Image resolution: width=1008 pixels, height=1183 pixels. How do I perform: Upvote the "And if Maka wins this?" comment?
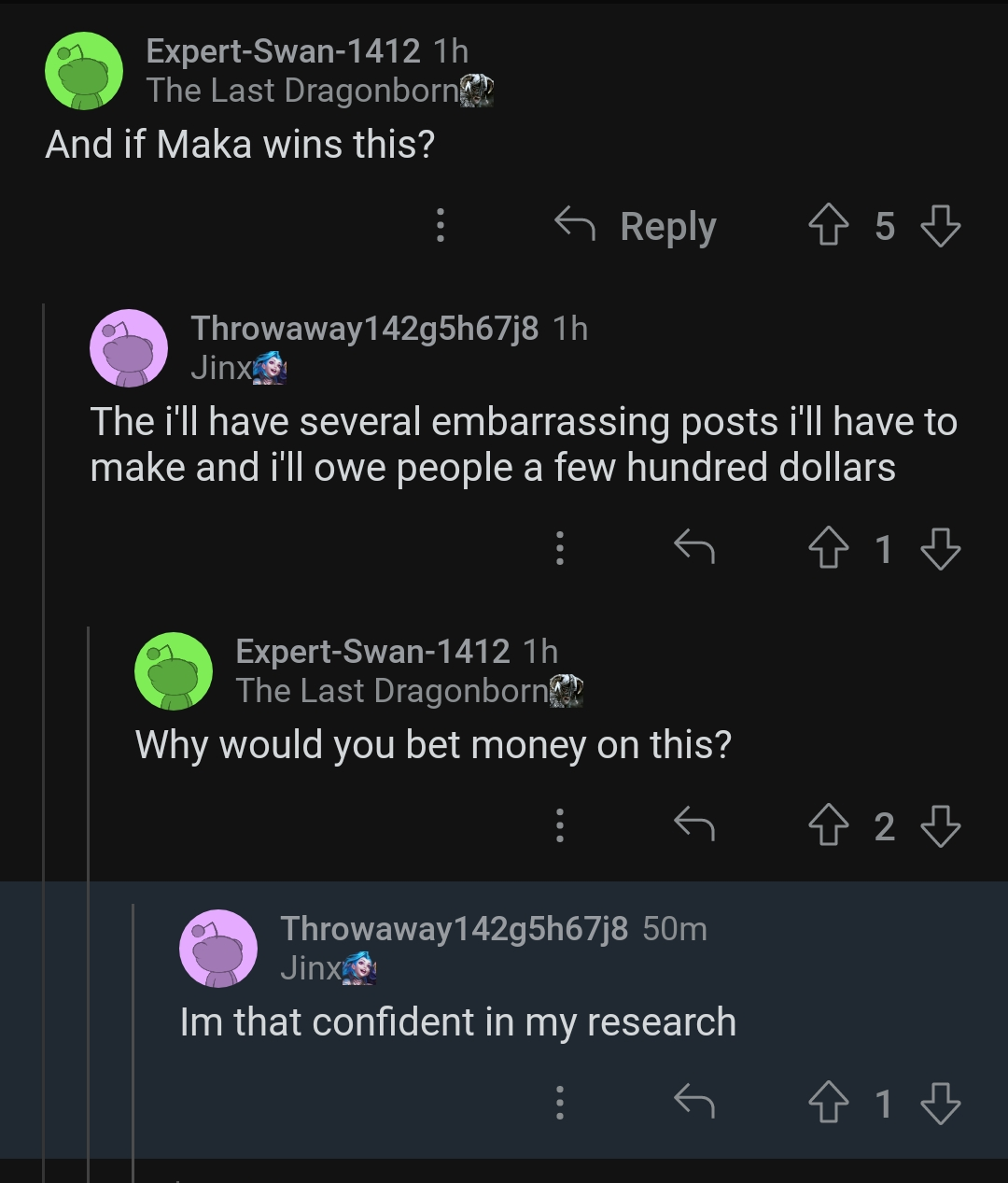click(x=826, y=226)
